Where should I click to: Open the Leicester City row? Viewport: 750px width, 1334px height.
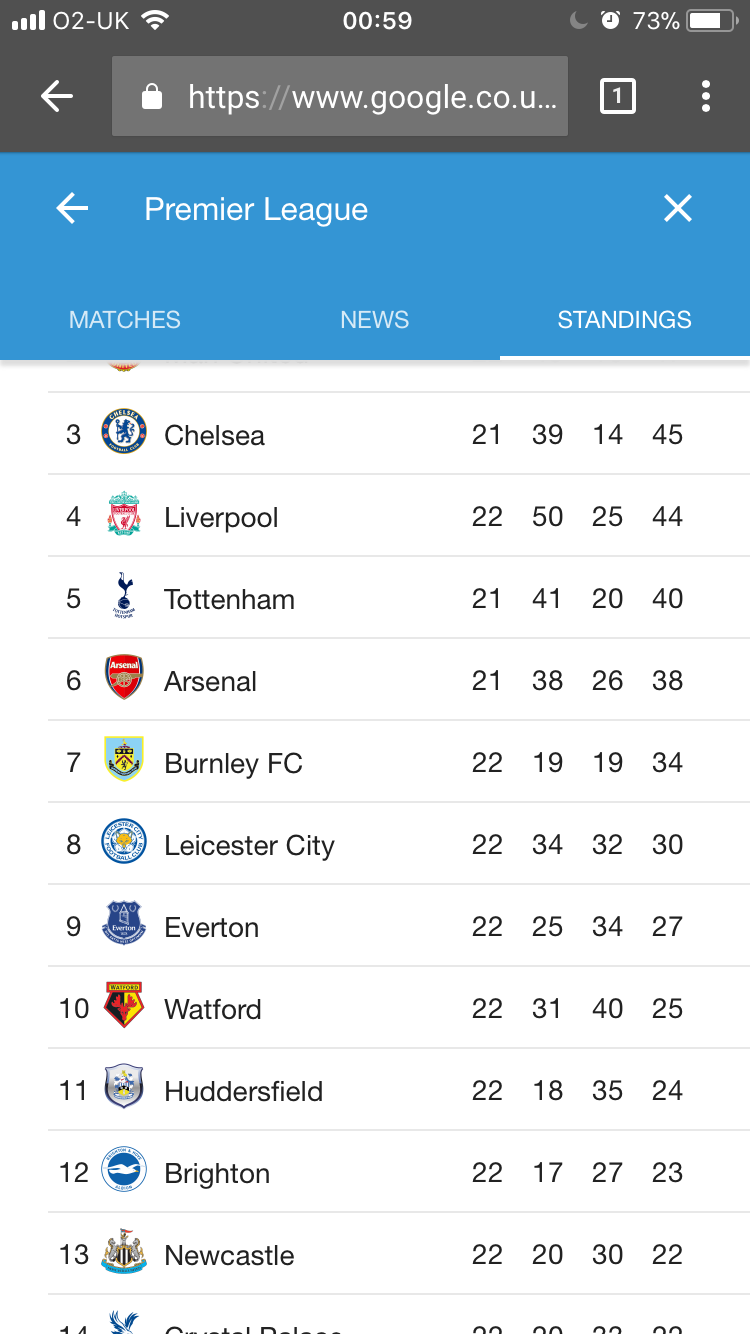(399, 844)
